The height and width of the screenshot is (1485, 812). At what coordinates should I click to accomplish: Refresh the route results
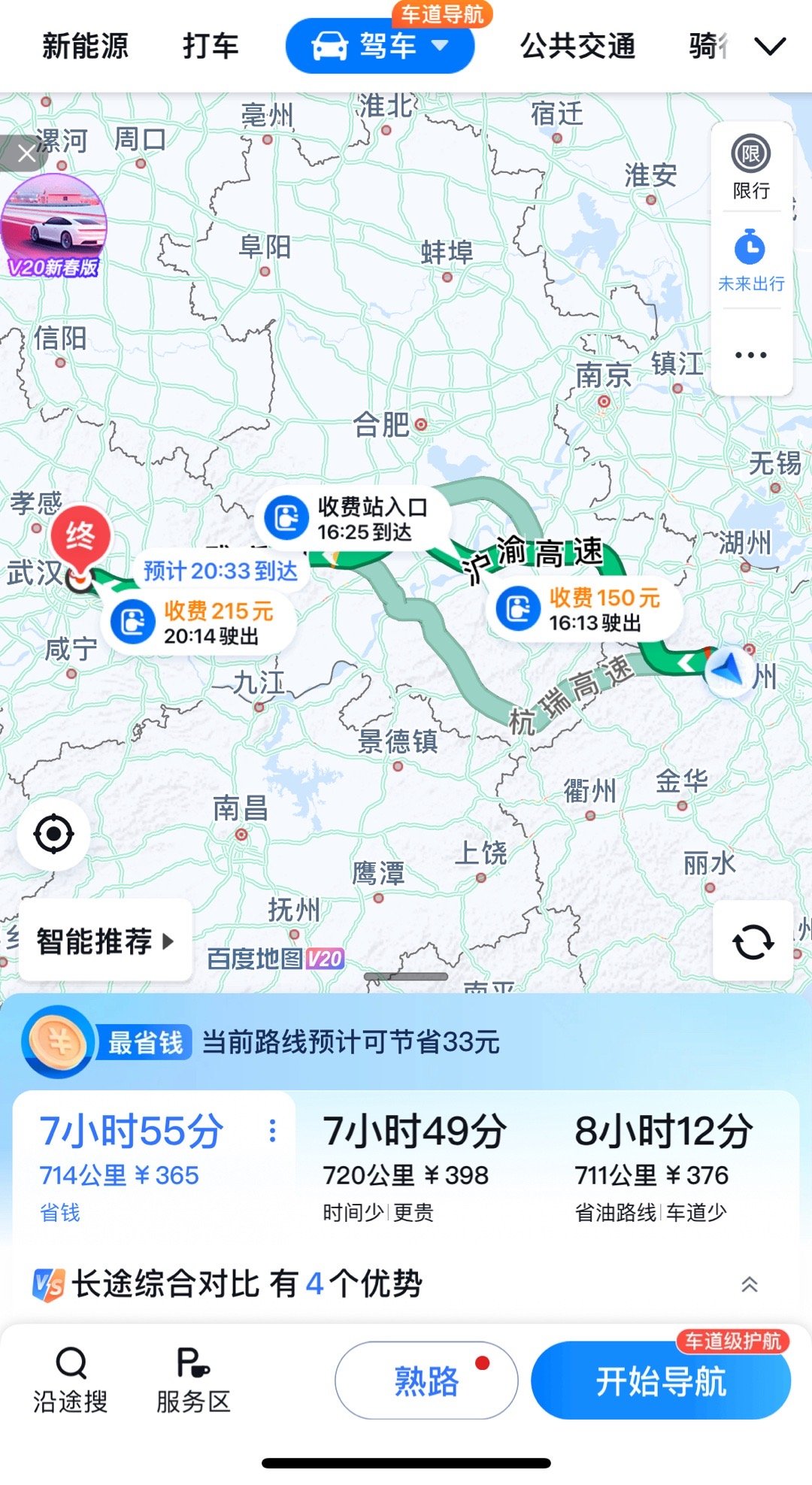click(753, 941)
